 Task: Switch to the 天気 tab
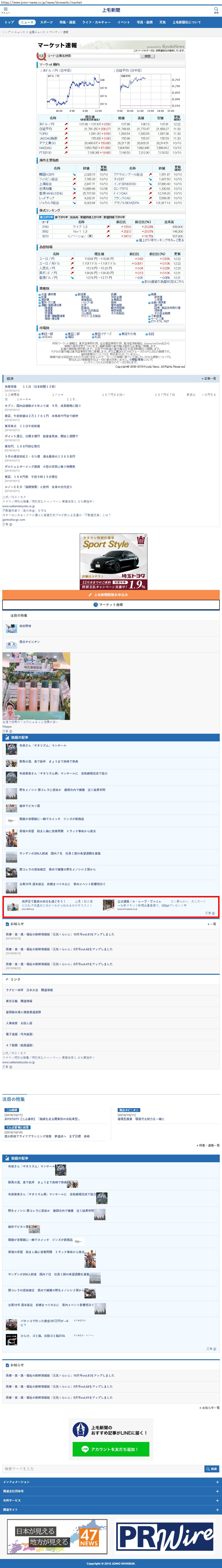[162, 22]
